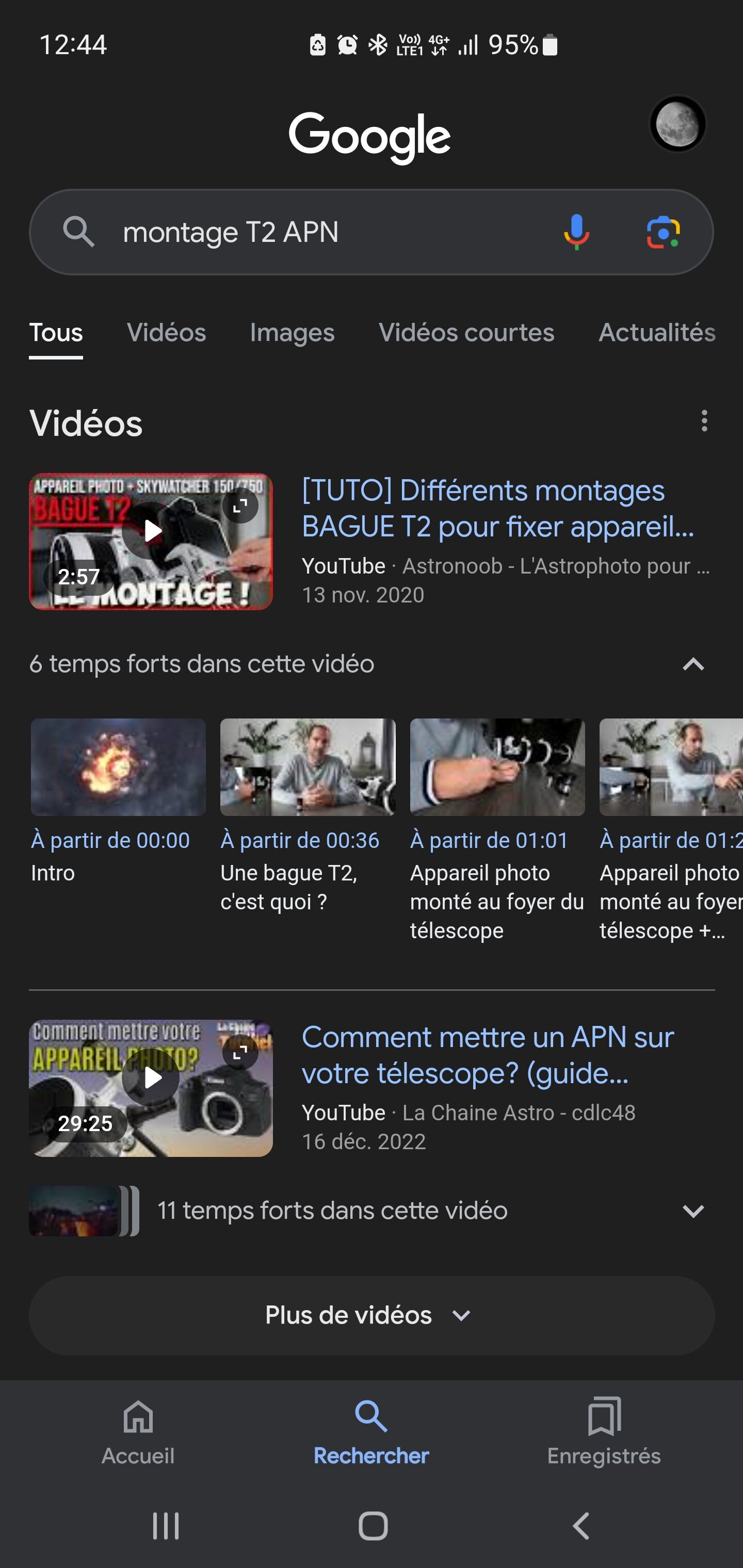743x1568 pixels.
Task: Open Google Lens camera search
Action: tap(663, 232)
